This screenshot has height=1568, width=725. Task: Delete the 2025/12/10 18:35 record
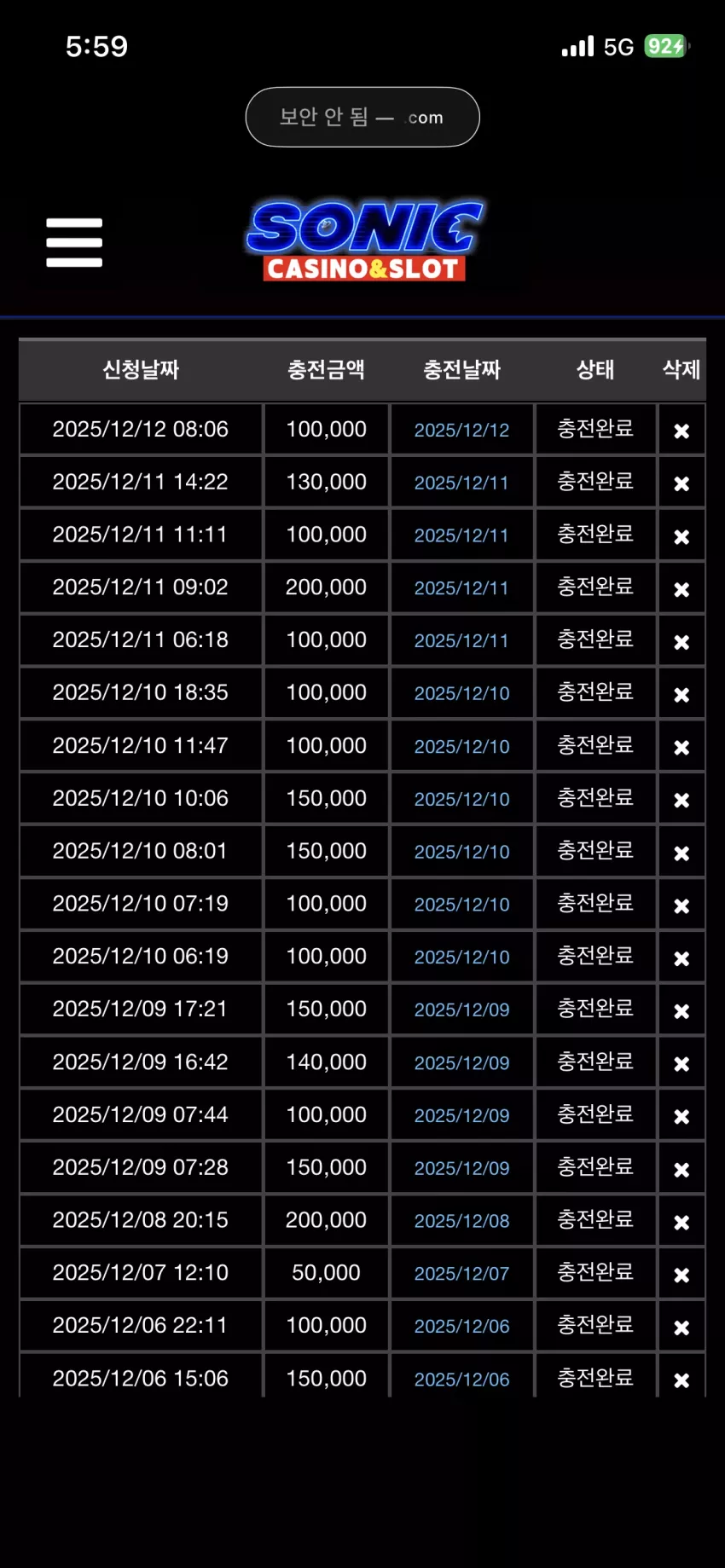pos(681,695)
